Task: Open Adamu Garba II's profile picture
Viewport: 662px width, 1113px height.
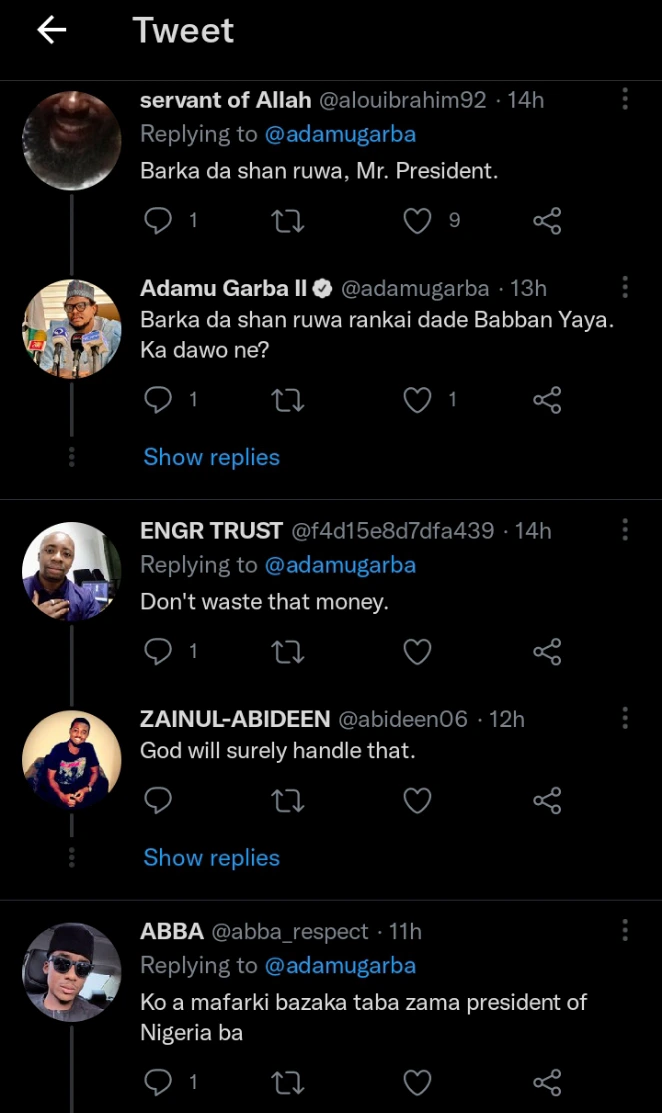Action: (x=72, y=328)
